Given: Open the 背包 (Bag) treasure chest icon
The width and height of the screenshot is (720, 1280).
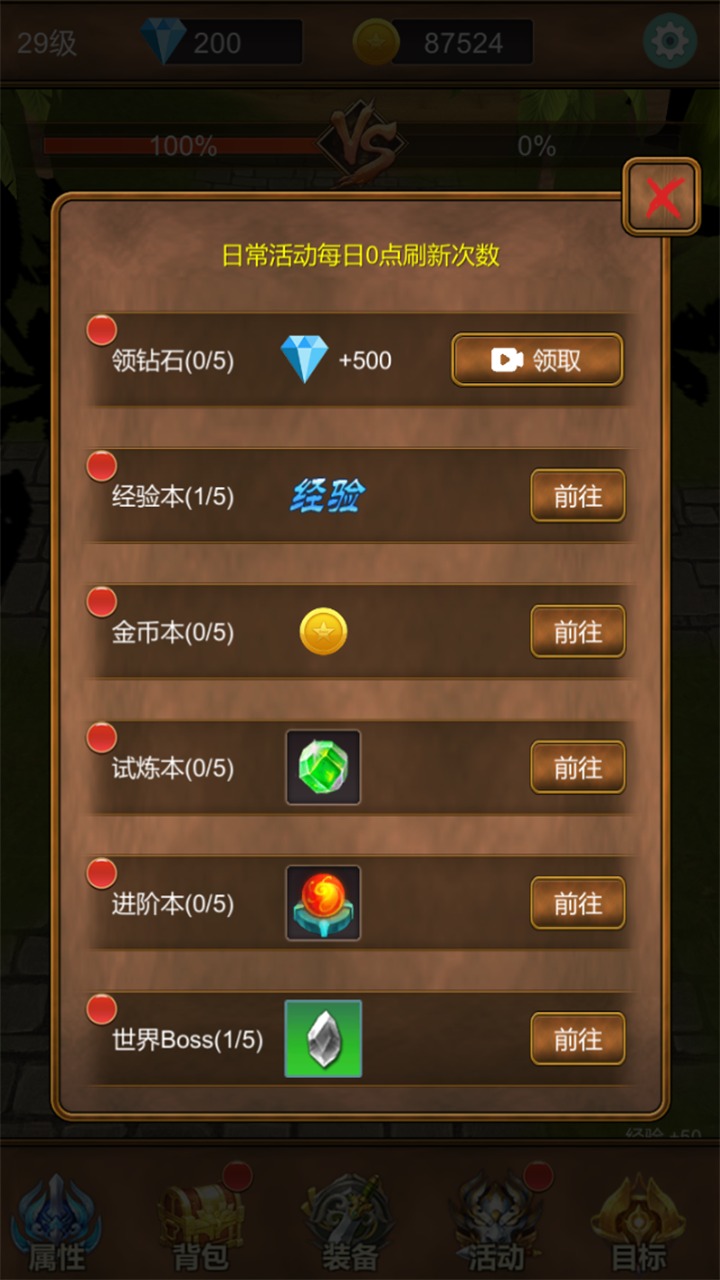Looking at the screenshot, I should [x=202, y=1215].
